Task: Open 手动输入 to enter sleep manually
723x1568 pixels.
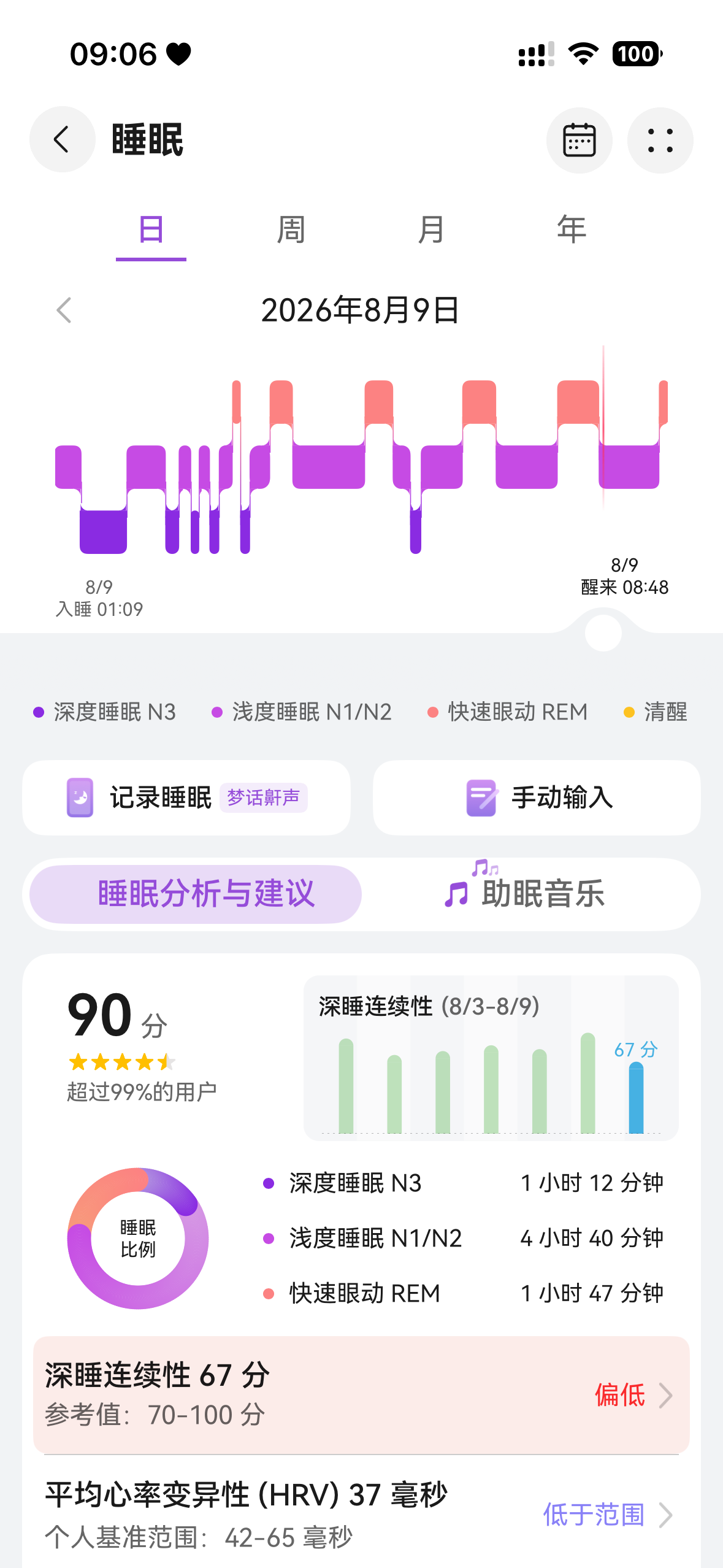Action: click(x=537, y=797)
